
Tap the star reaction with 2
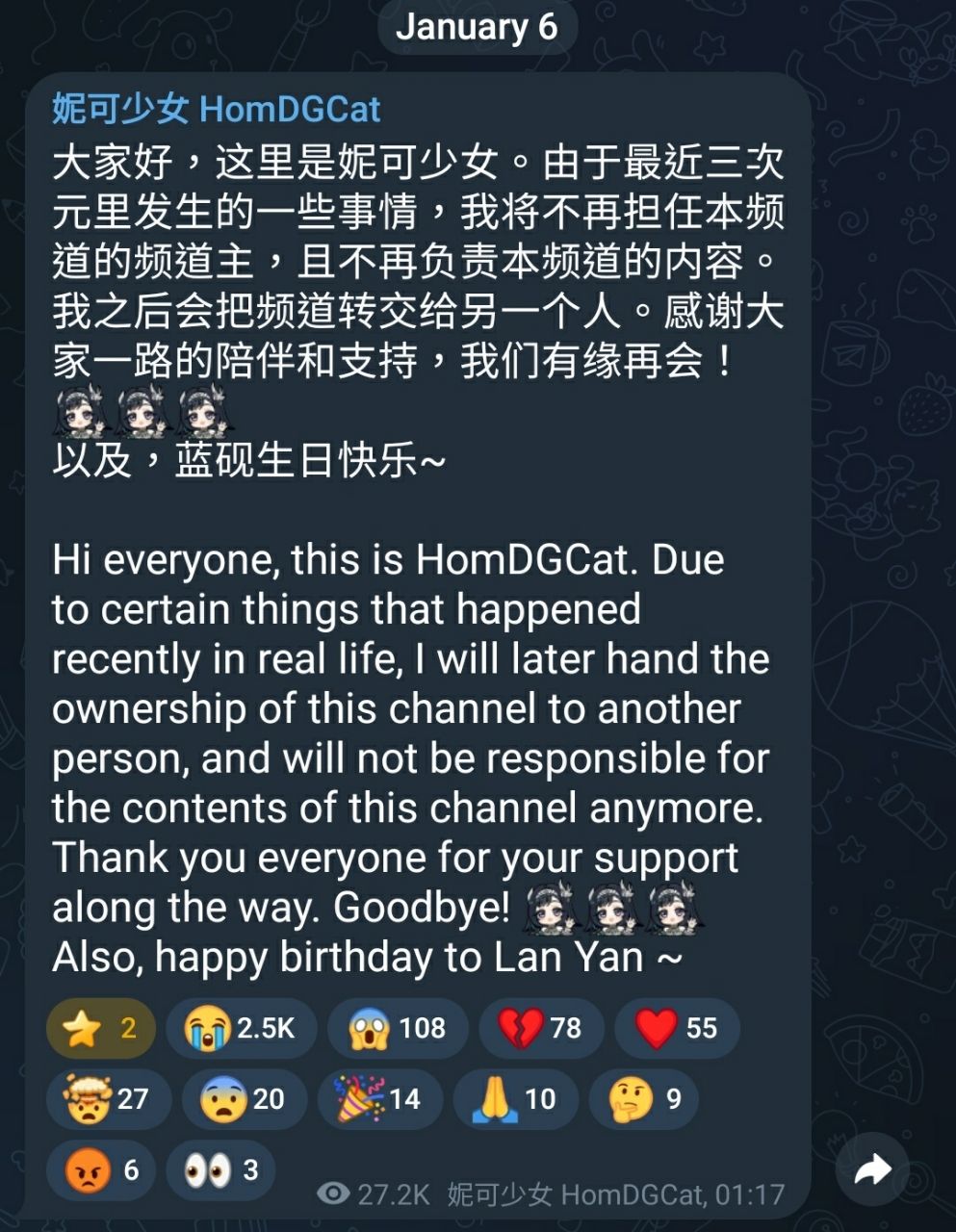coord(100,1028)
